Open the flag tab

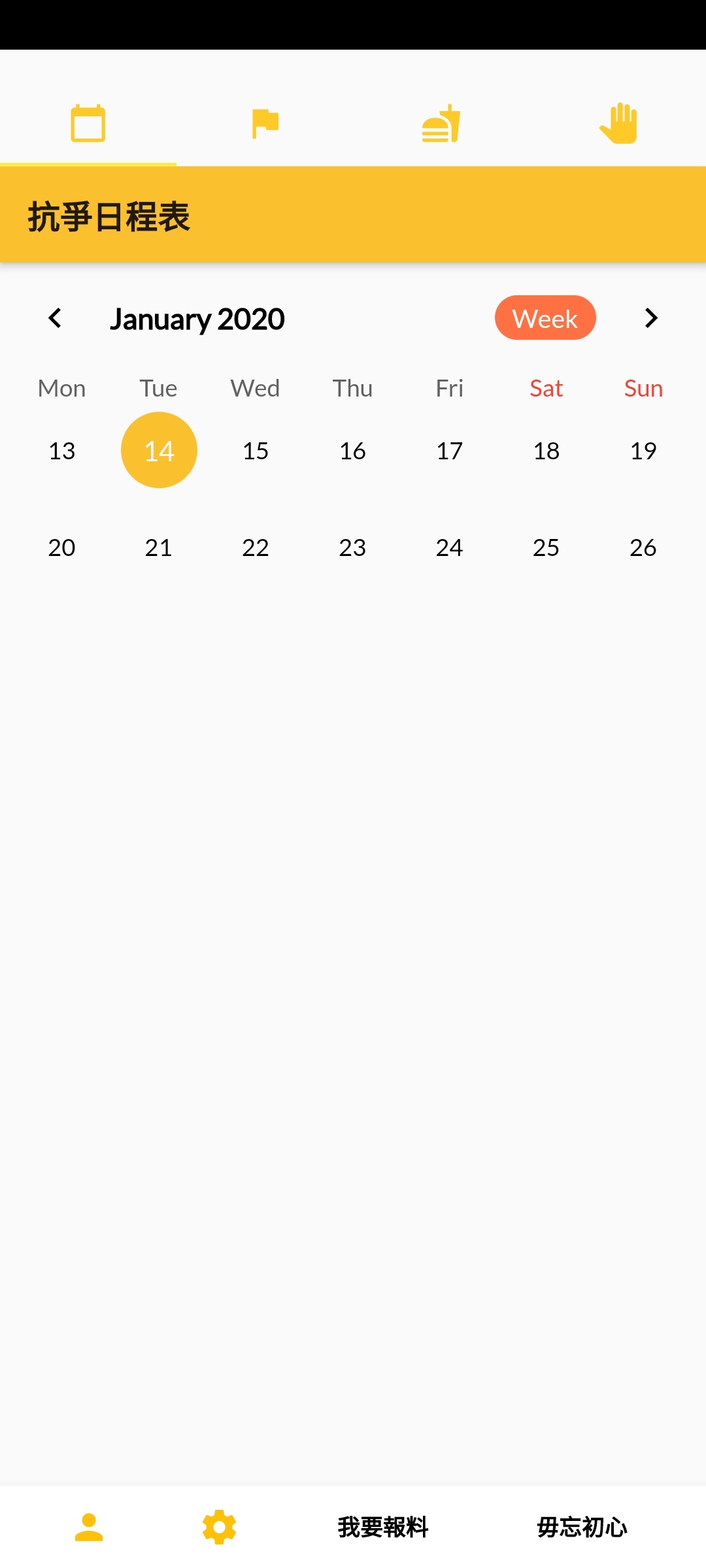coord(265,123)
